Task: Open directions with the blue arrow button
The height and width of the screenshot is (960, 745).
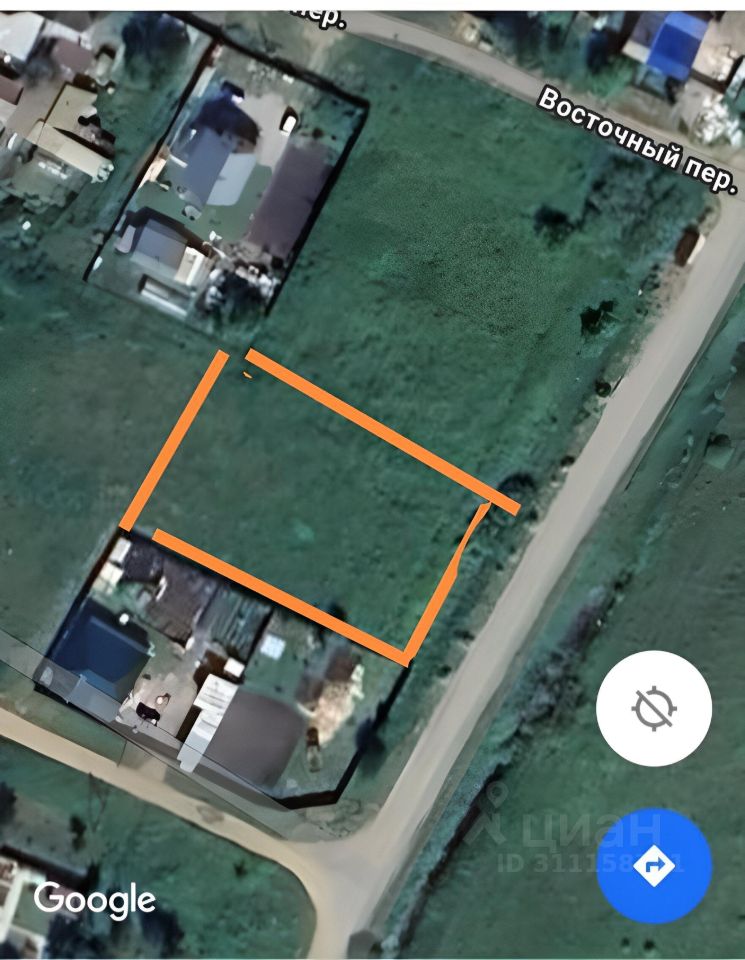Action: tap(654, 865)
